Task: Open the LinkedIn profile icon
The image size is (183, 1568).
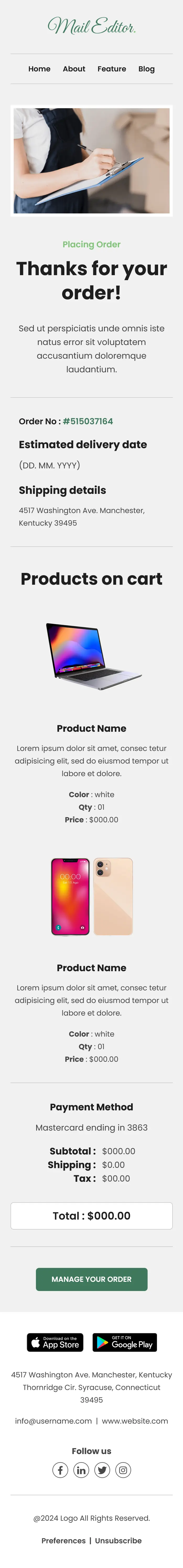Action: [81, 1470]
